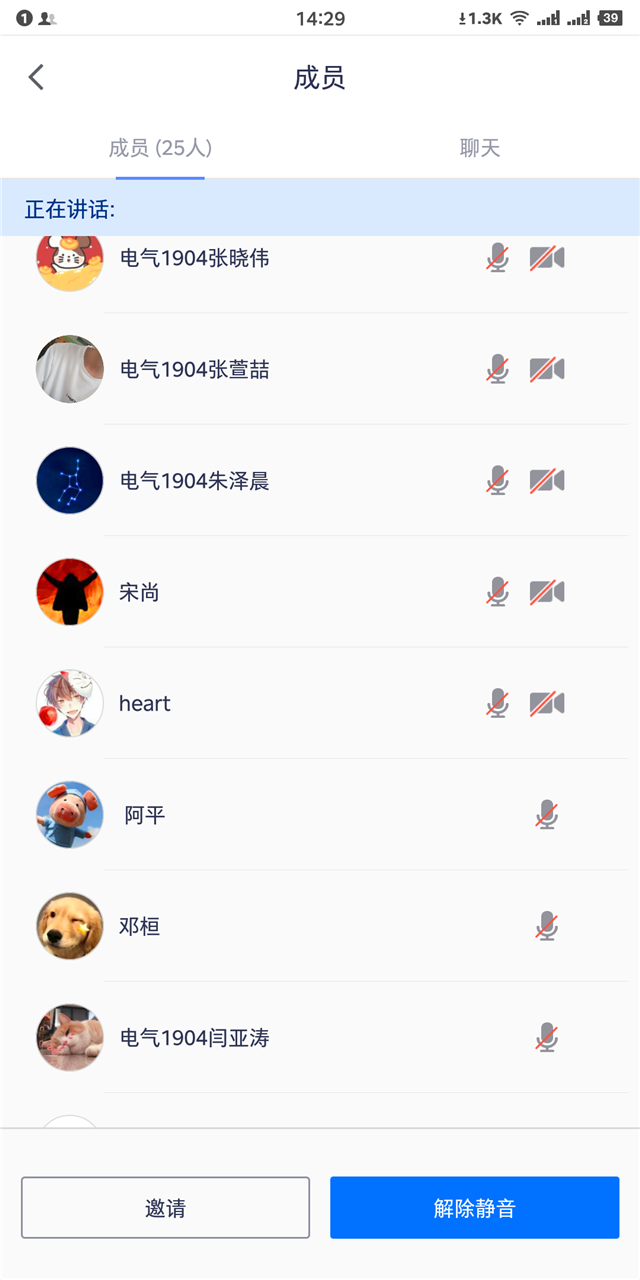Tap the muted microphone icon for 宋尚
This screenshot has width=640, height=1280.
(x=497, y=592)
